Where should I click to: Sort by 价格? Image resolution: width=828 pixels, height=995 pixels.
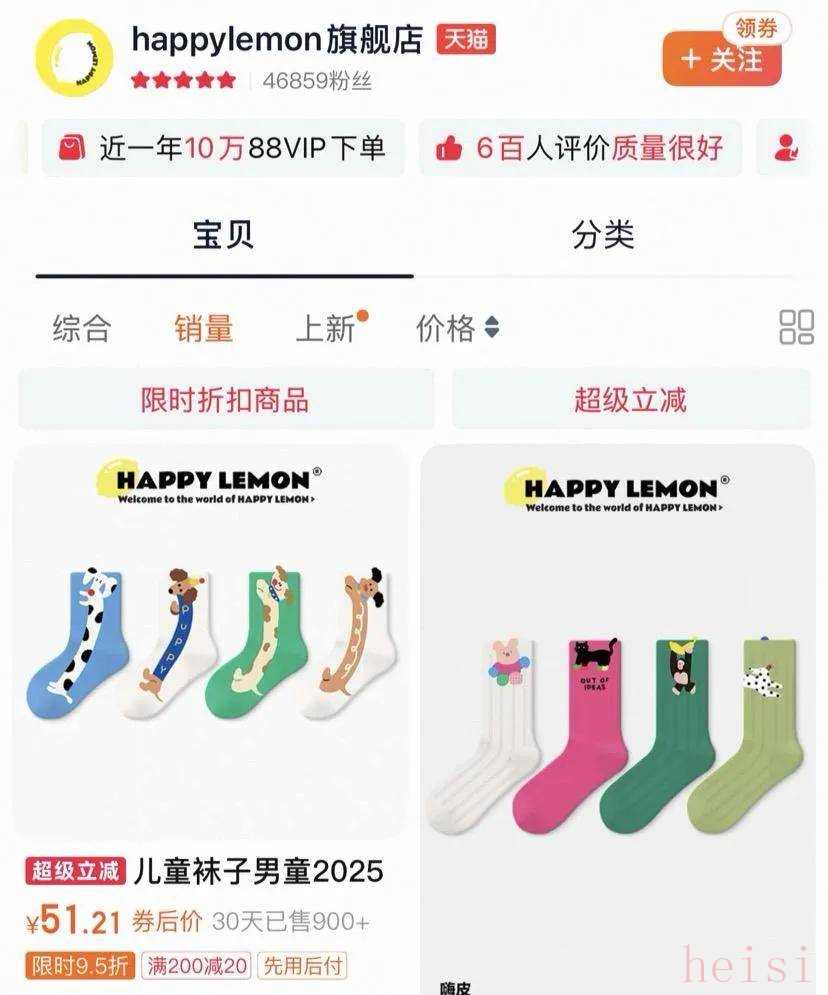[x=456, y=329]
